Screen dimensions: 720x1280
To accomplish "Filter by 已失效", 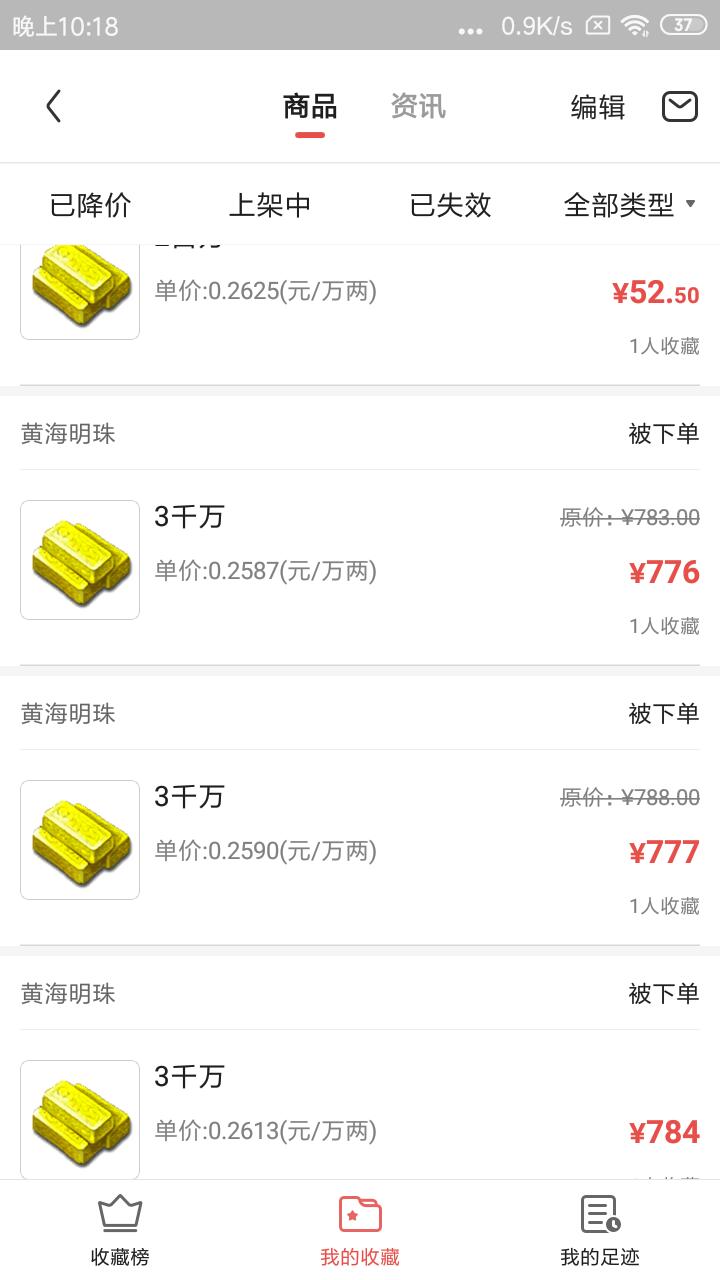I will 451,205.
